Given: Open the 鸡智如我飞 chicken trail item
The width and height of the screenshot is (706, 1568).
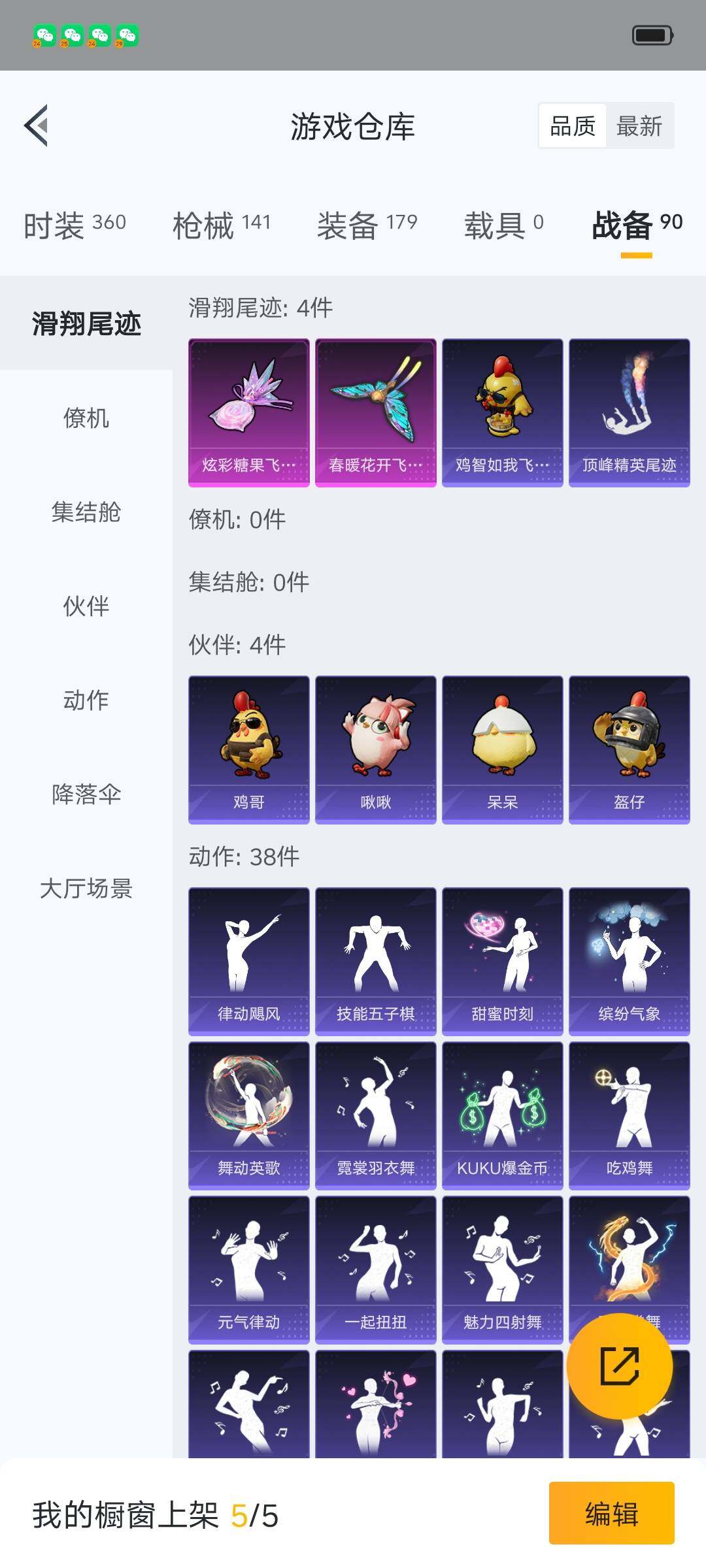Looking at the screenshot, I should [x=502, y=412].
